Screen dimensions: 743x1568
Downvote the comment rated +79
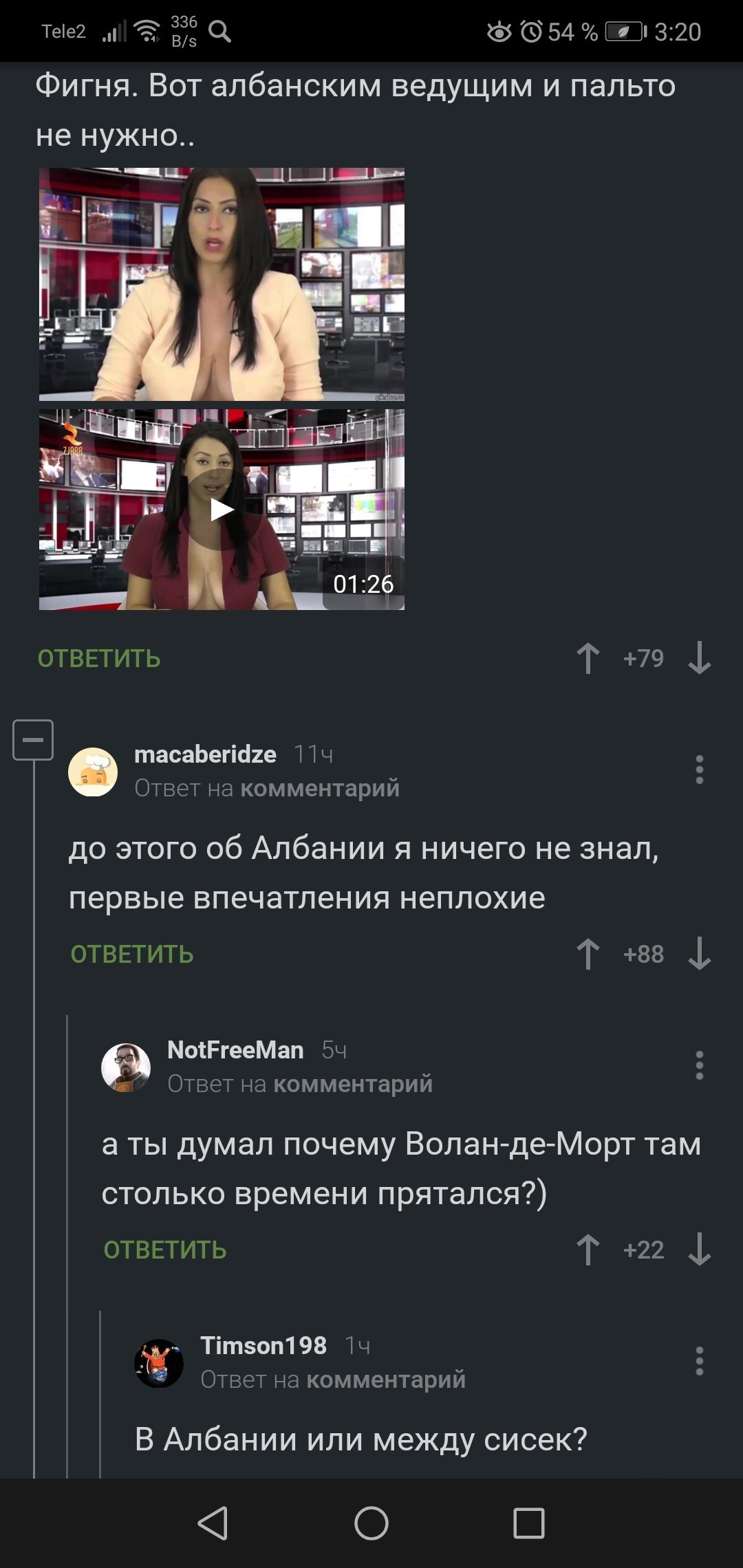[699, 658]
